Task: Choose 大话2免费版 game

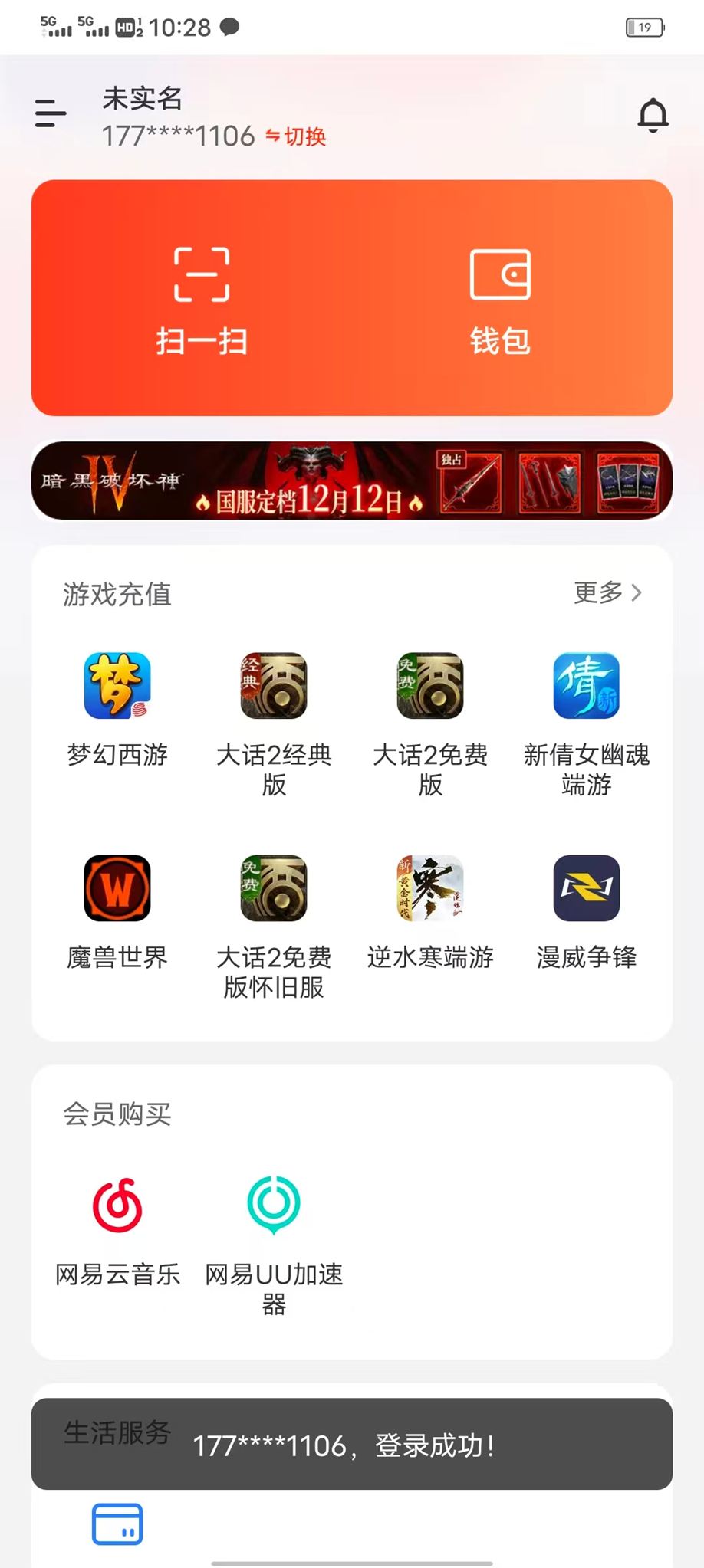Action: (x=430, y=722)
